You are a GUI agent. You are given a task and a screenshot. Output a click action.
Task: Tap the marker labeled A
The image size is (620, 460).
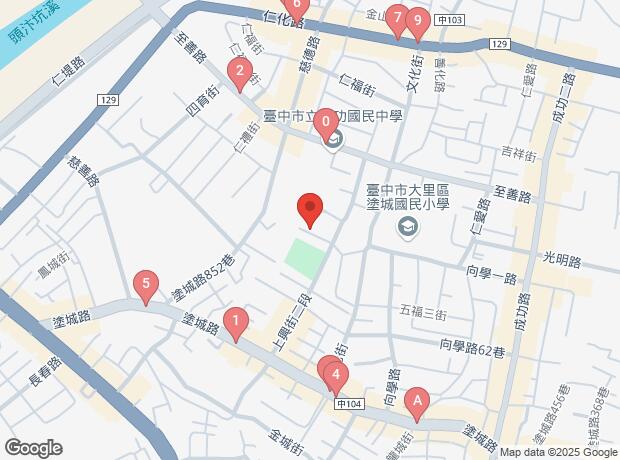point(417,402)
